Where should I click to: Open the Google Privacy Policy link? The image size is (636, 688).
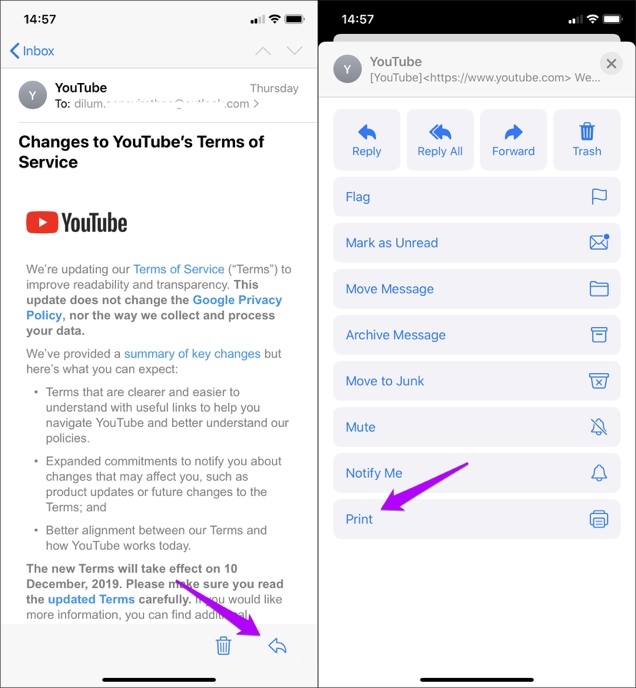(x=237, y=300)
